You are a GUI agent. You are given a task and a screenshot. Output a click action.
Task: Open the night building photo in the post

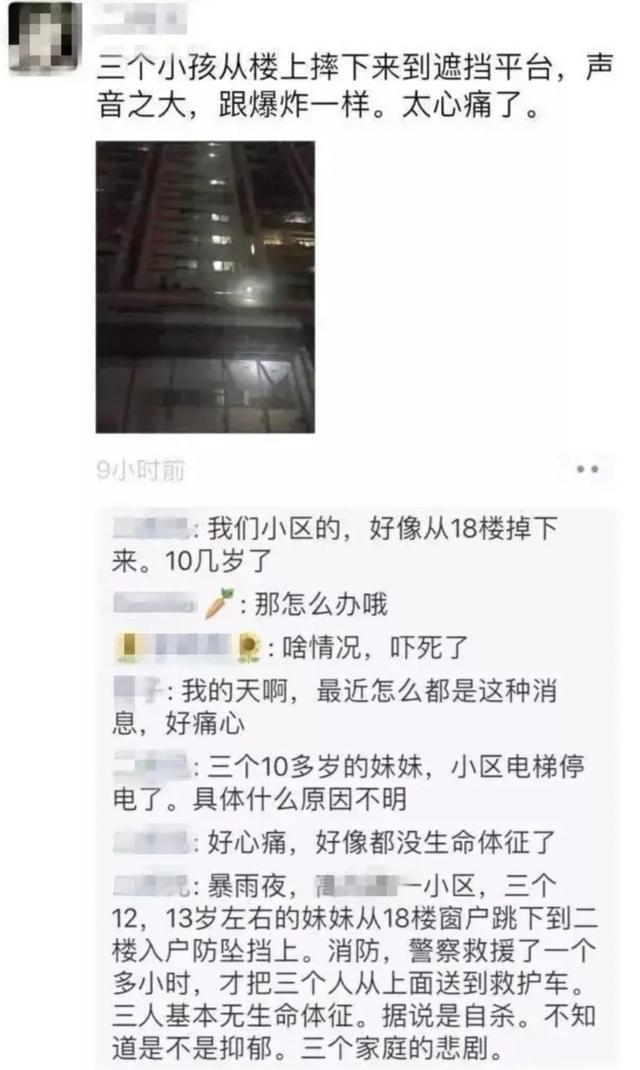click(x=205, y=287)
